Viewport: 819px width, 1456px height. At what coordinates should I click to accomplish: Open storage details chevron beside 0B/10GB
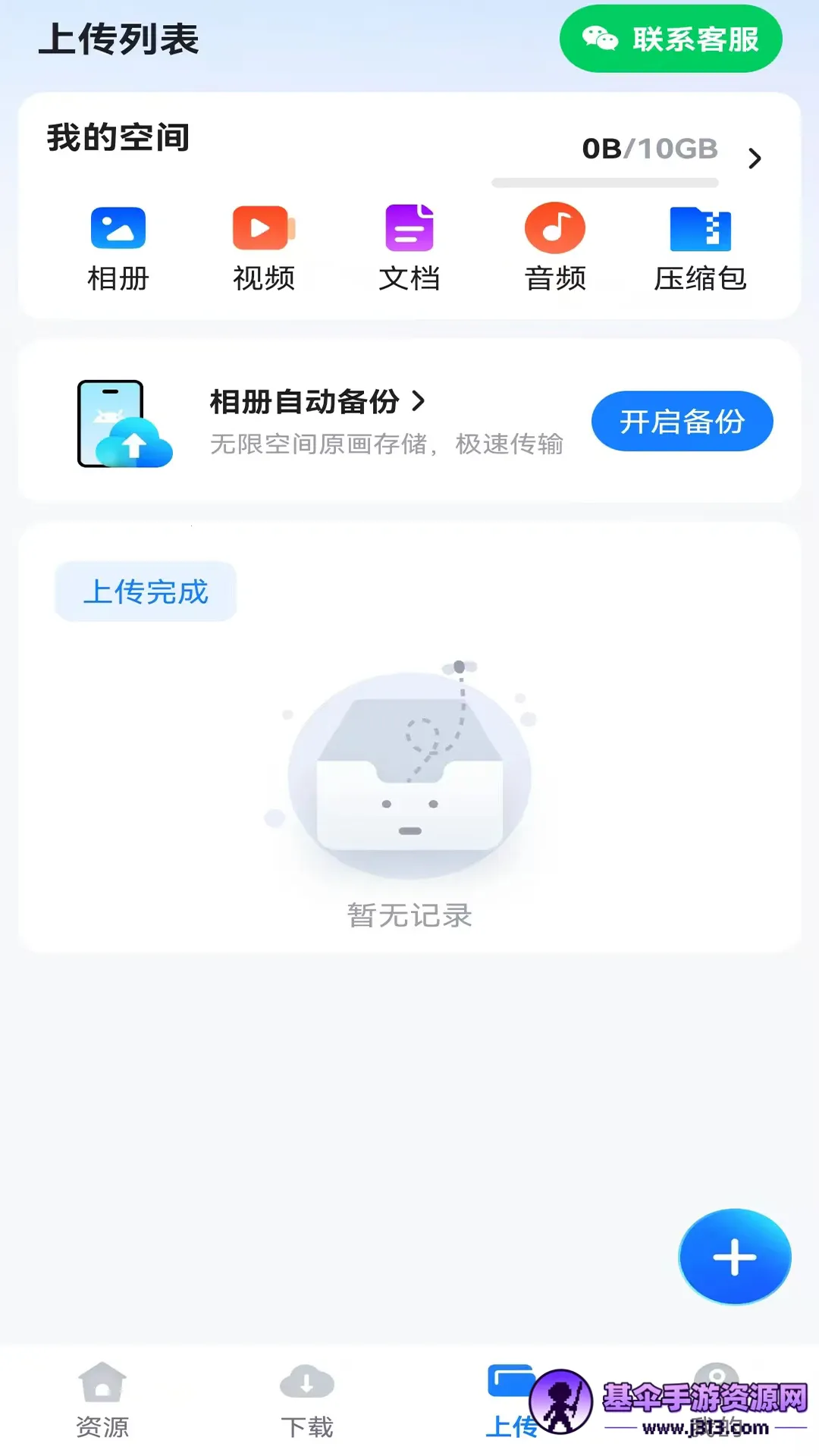coord(755,158)
